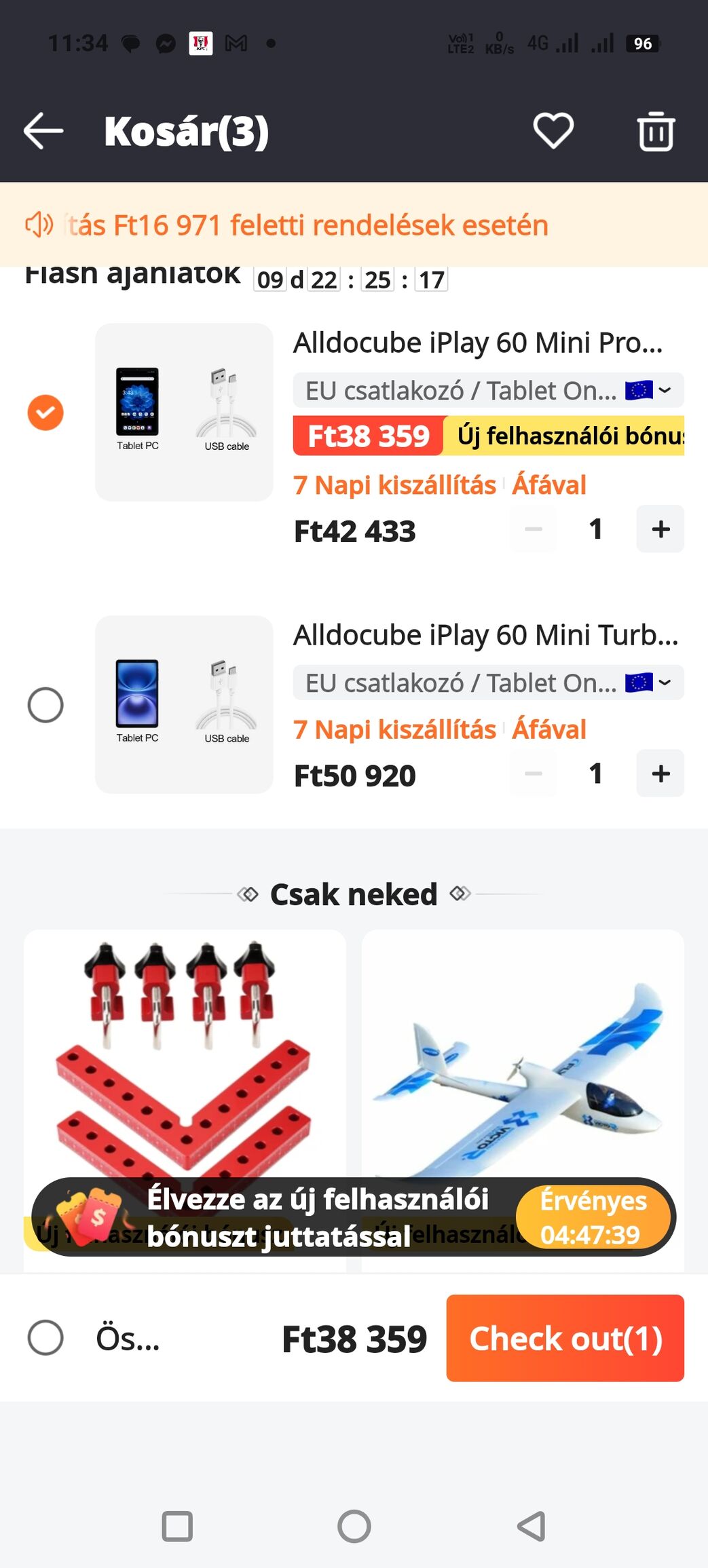Increase quantity of iPlay 60 Mini Turbo
708x1568 pixels.
[x=660, y=773]
